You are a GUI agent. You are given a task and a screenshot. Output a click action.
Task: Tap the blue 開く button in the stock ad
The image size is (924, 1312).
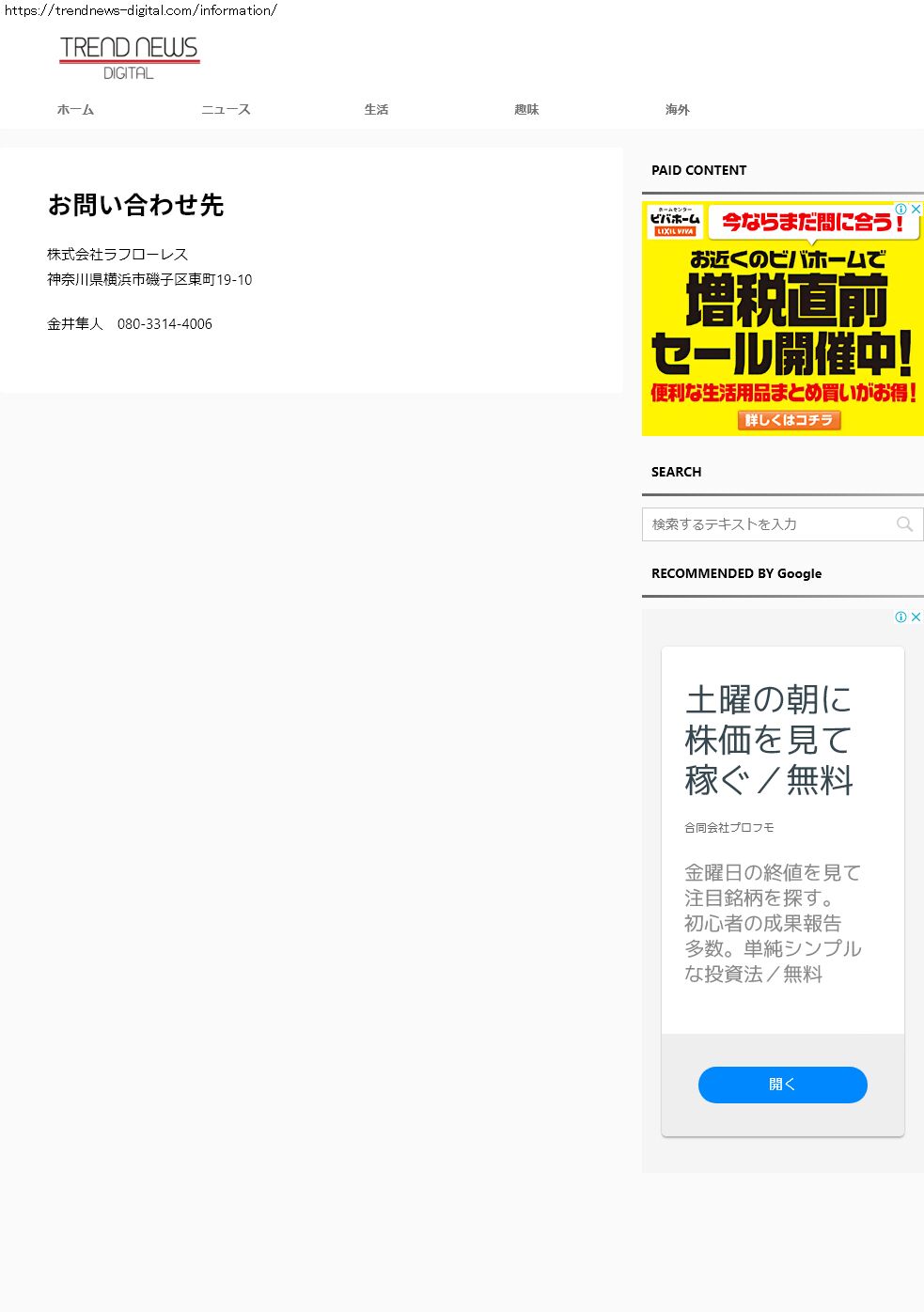782,1085
